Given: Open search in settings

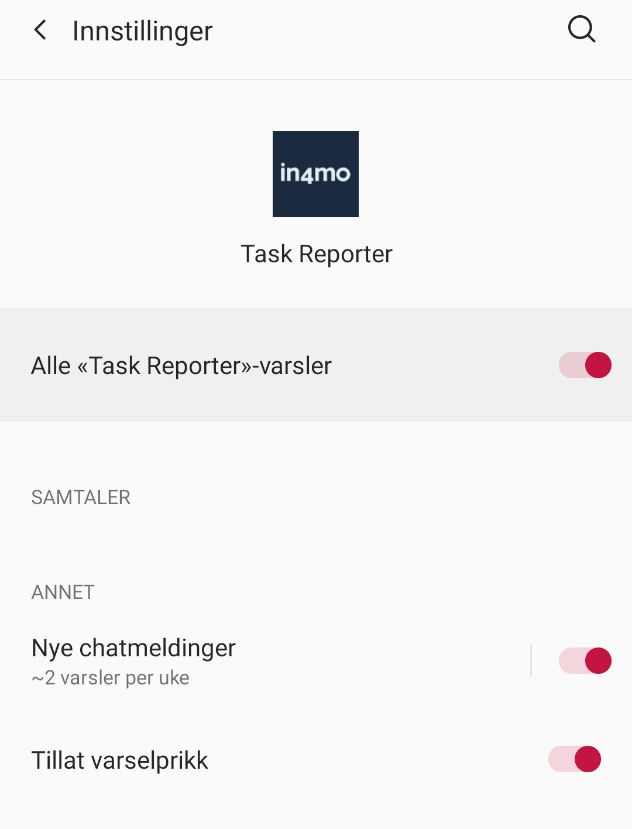Looking at the screenshot, I should click(x=581, y=31).
